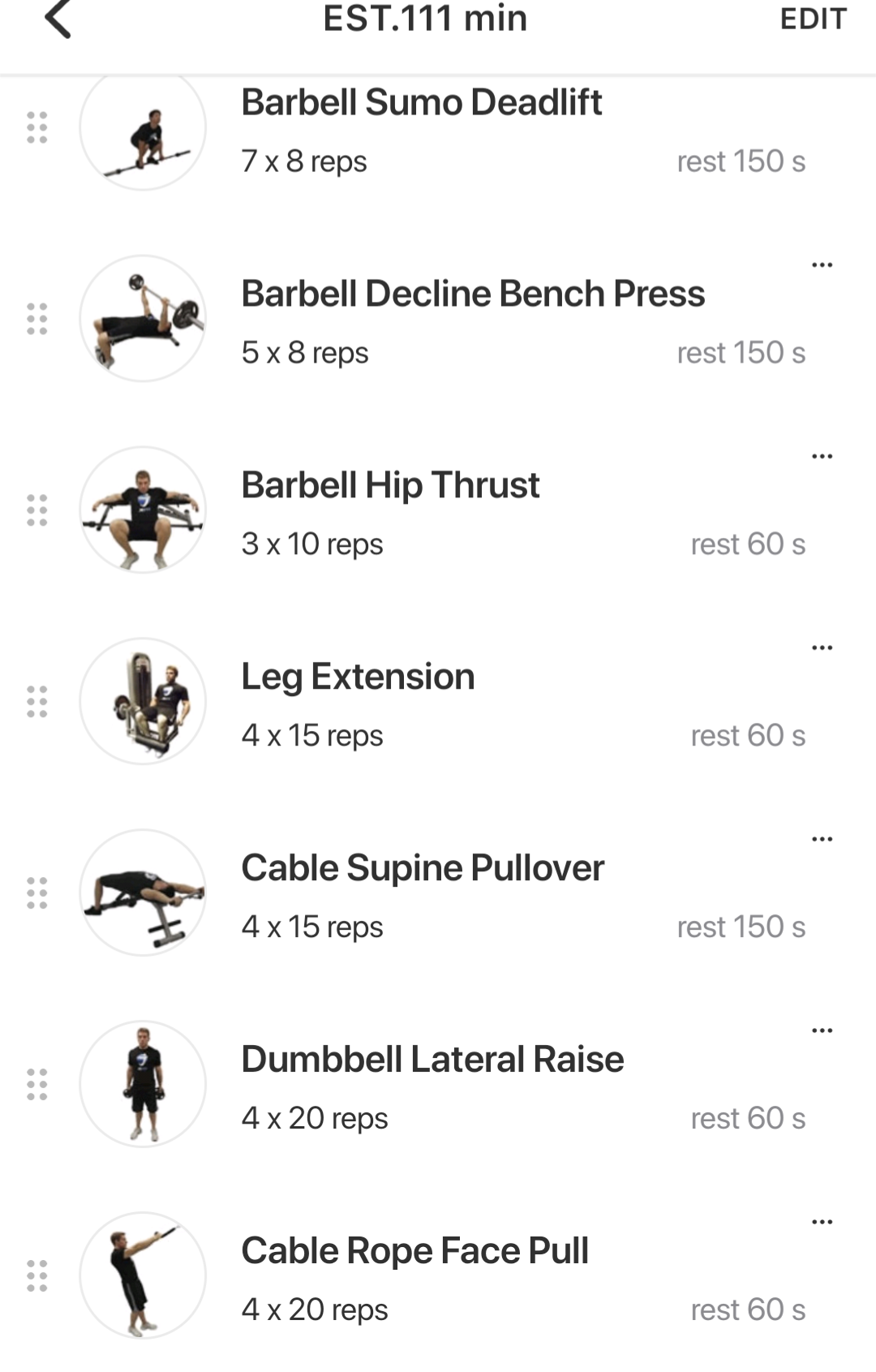Open more options for Dumbbell Lateral Raise
Image resolution: width=876 pixels, height=1372 pixels.
point(822,1031)
